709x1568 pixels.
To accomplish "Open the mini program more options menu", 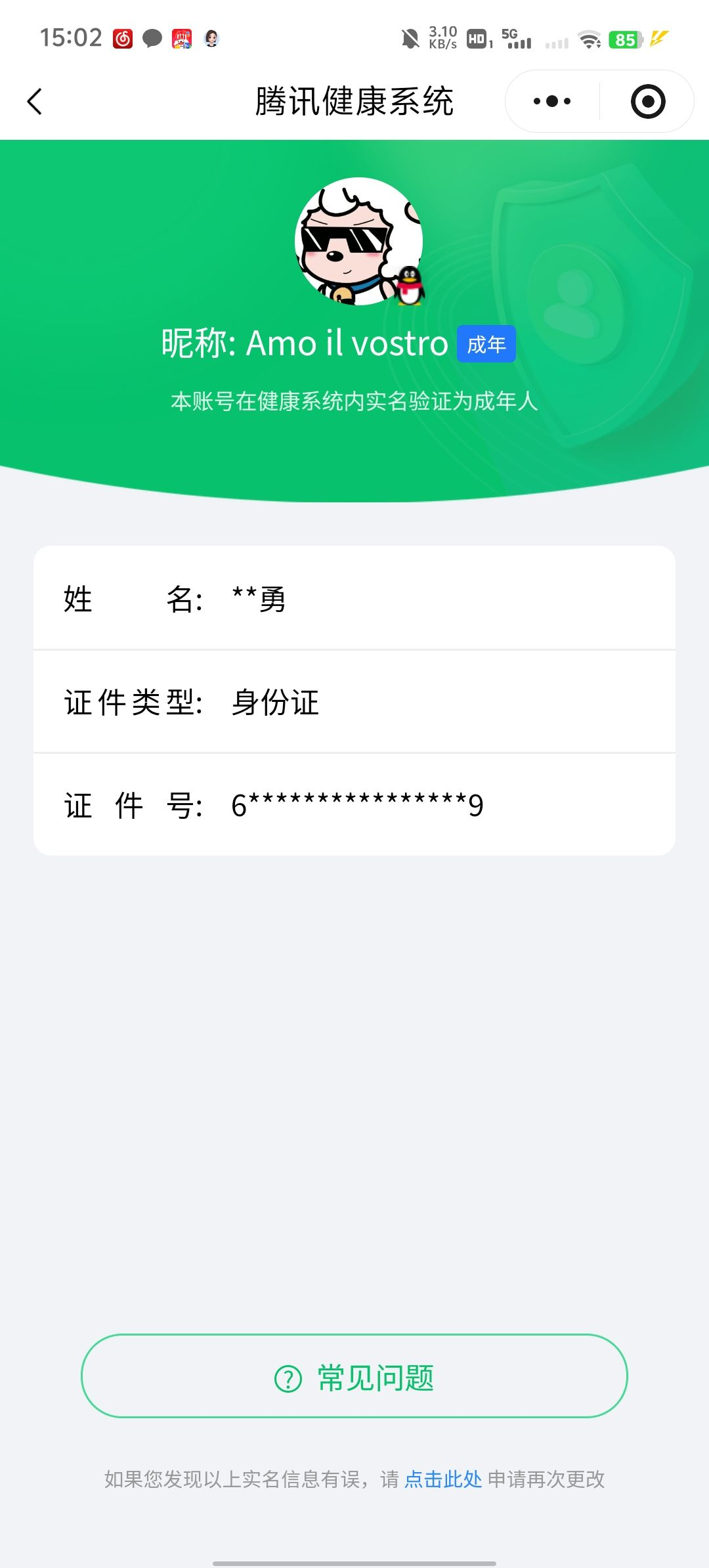I will (552, 102).
